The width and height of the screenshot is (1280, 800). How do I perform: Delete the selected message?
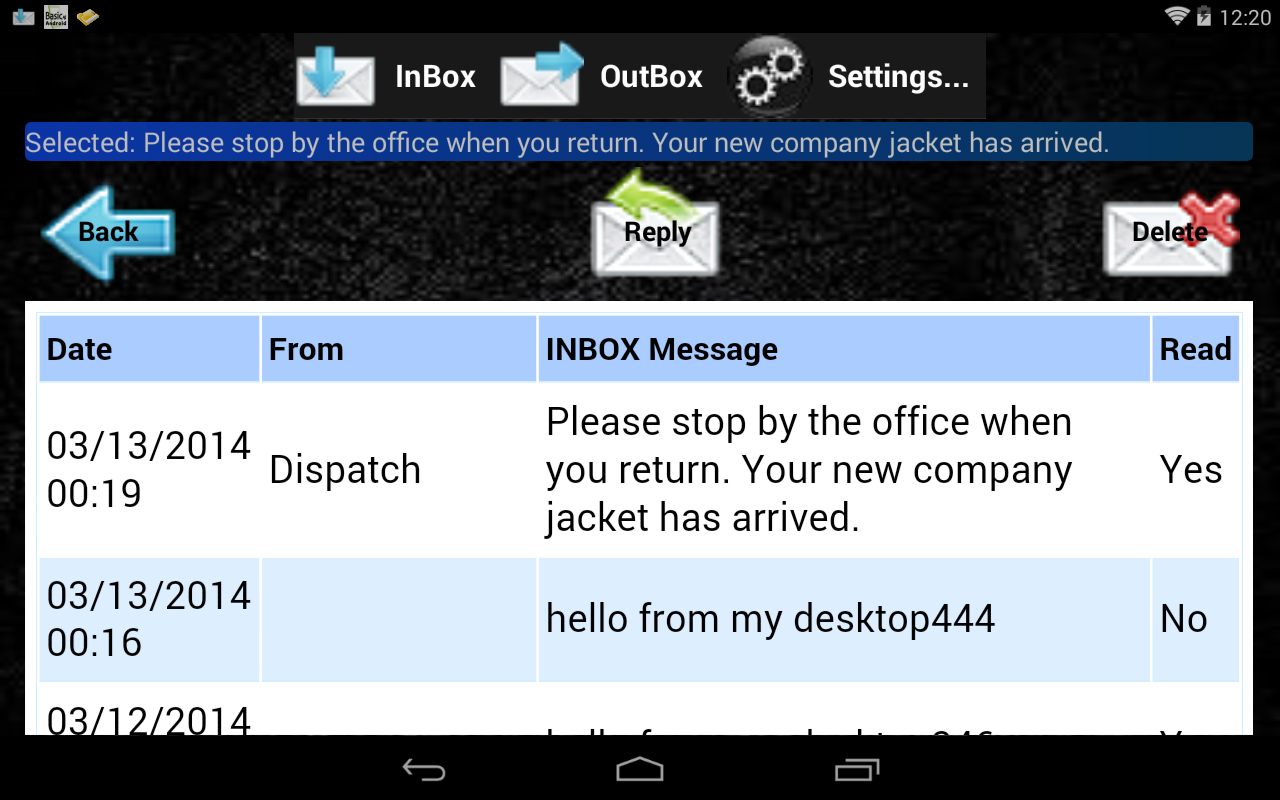coord(1169,232)
